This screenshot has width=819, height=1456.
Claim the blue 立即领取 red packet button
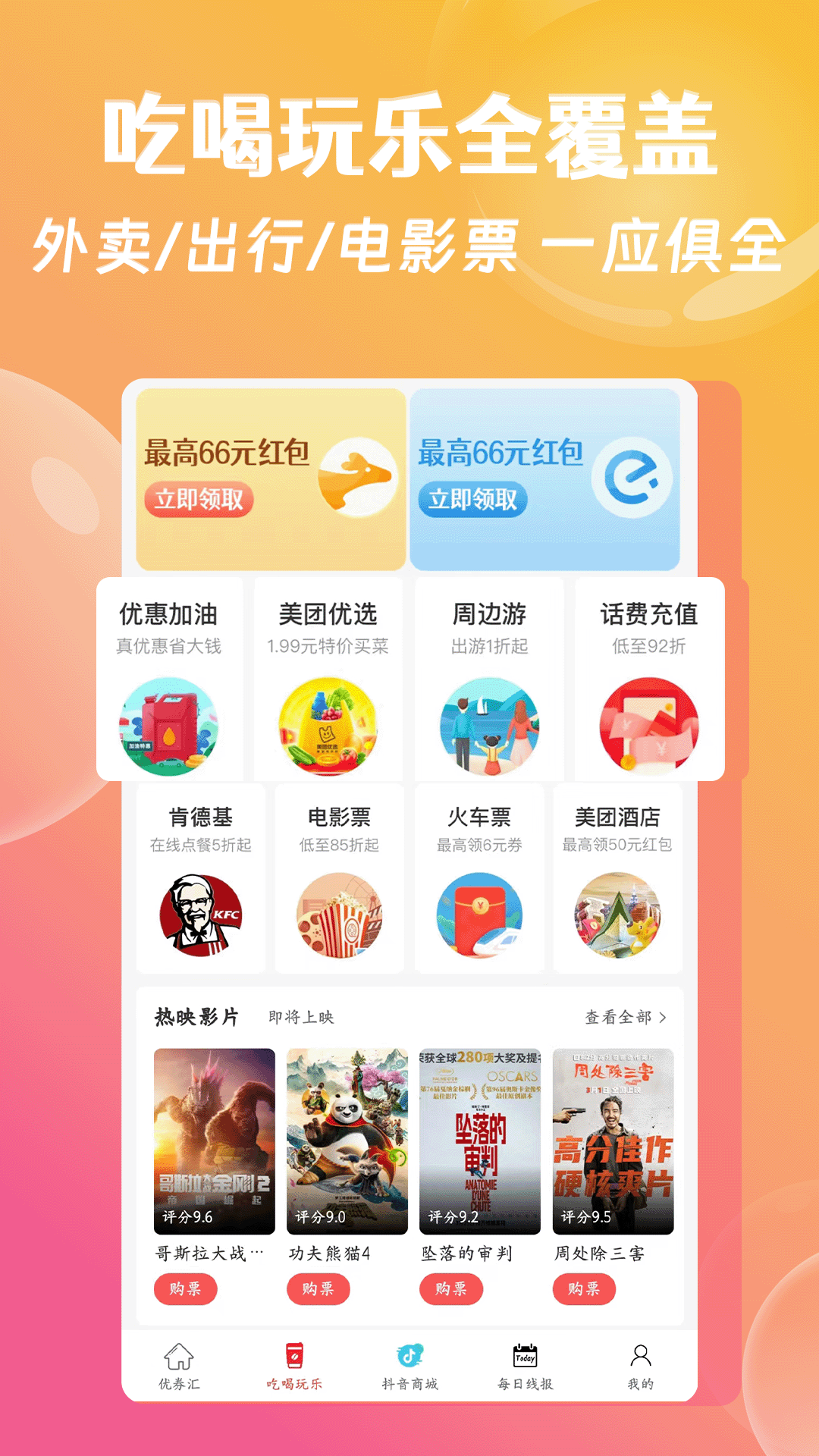(x=474, y=500)
